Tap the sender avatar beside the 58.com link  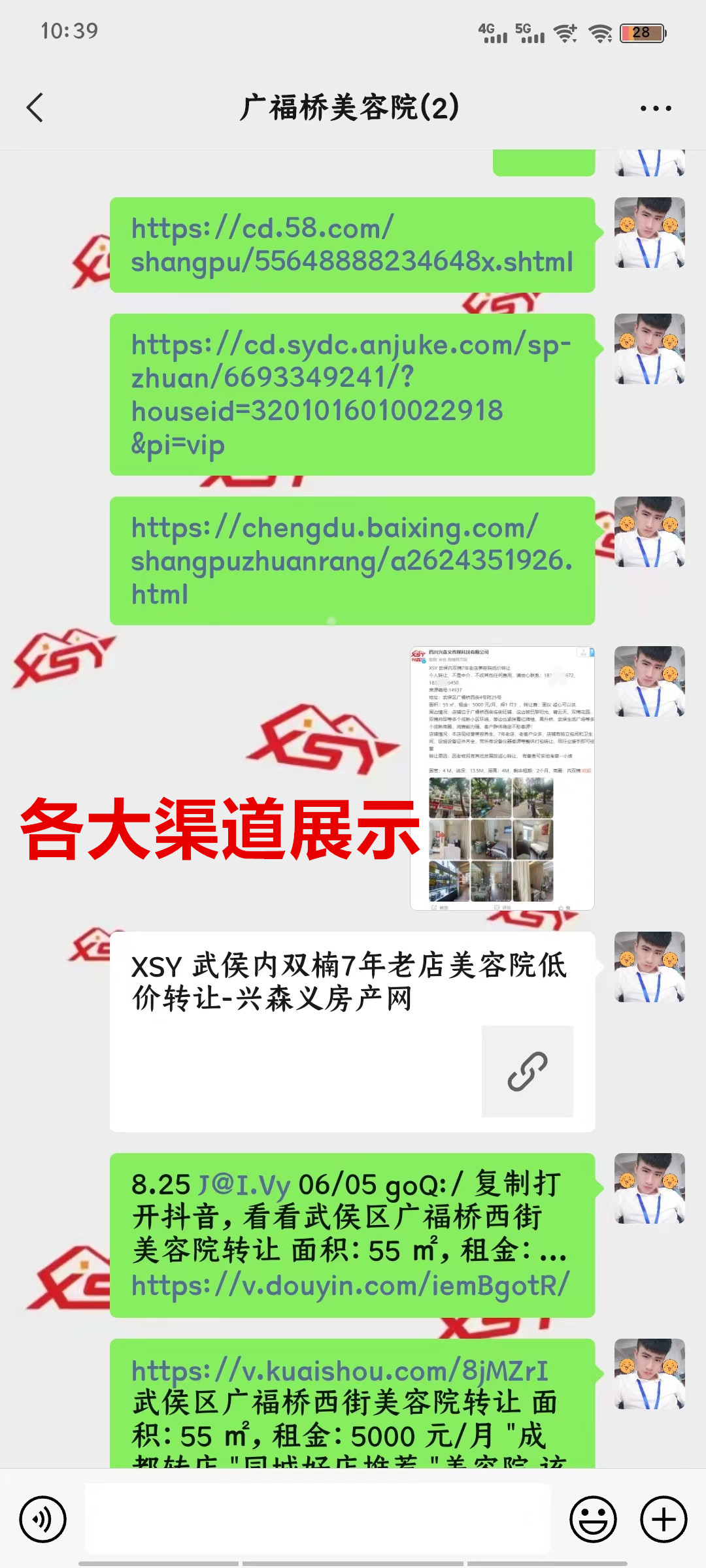(649, 233)
